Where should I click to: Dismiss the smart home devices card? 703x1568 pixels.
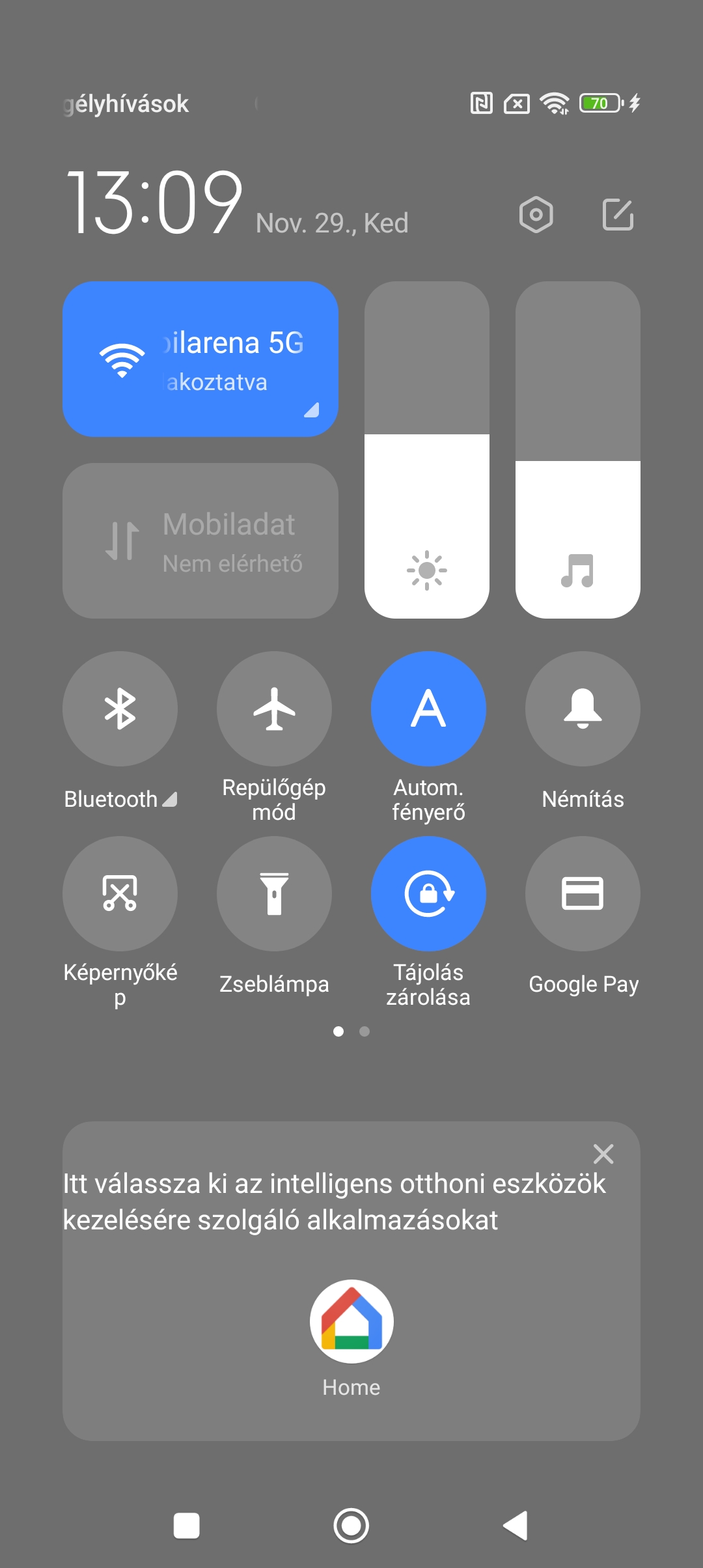click(603, 1154)
